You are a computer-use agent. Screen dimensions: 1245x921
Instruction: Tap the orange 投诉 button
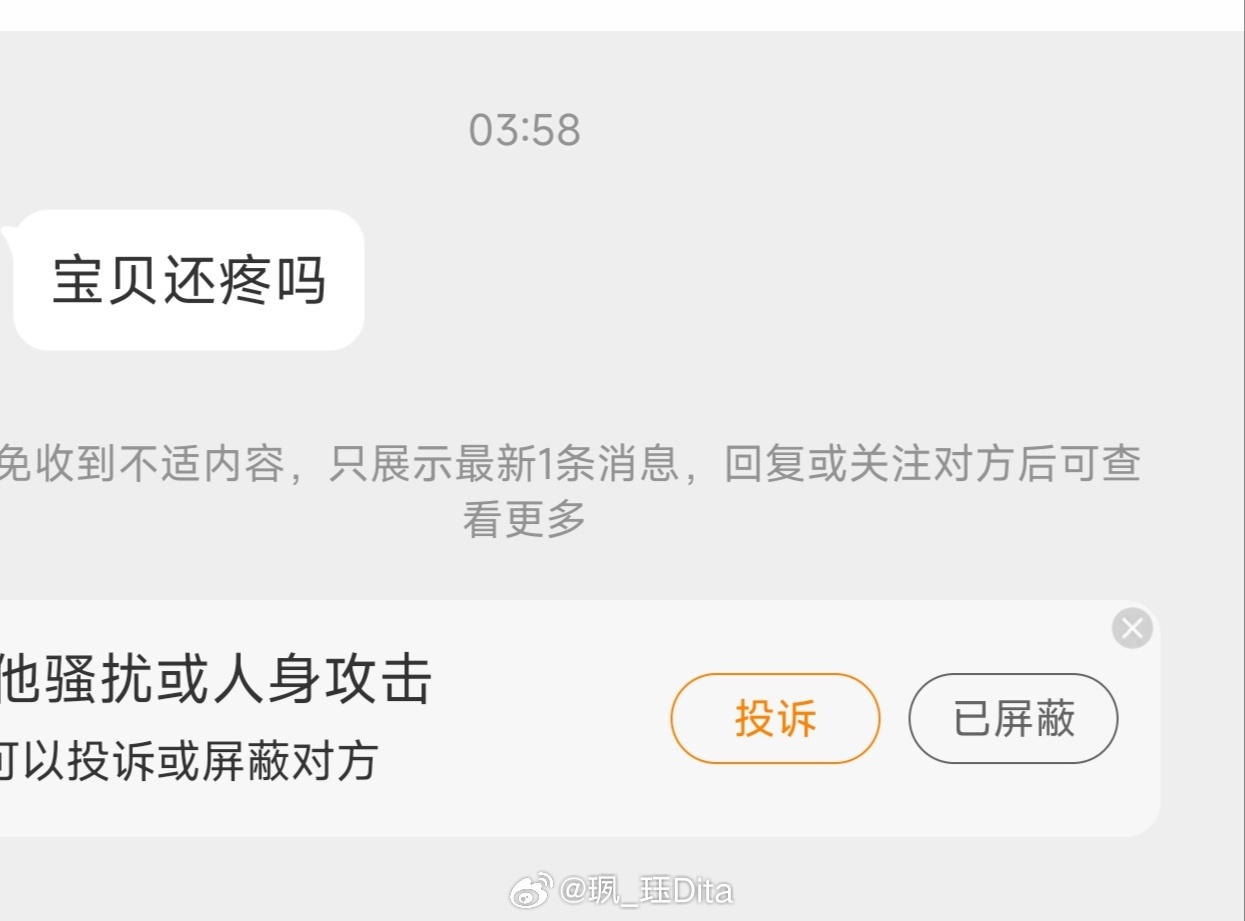click(775, 719)
